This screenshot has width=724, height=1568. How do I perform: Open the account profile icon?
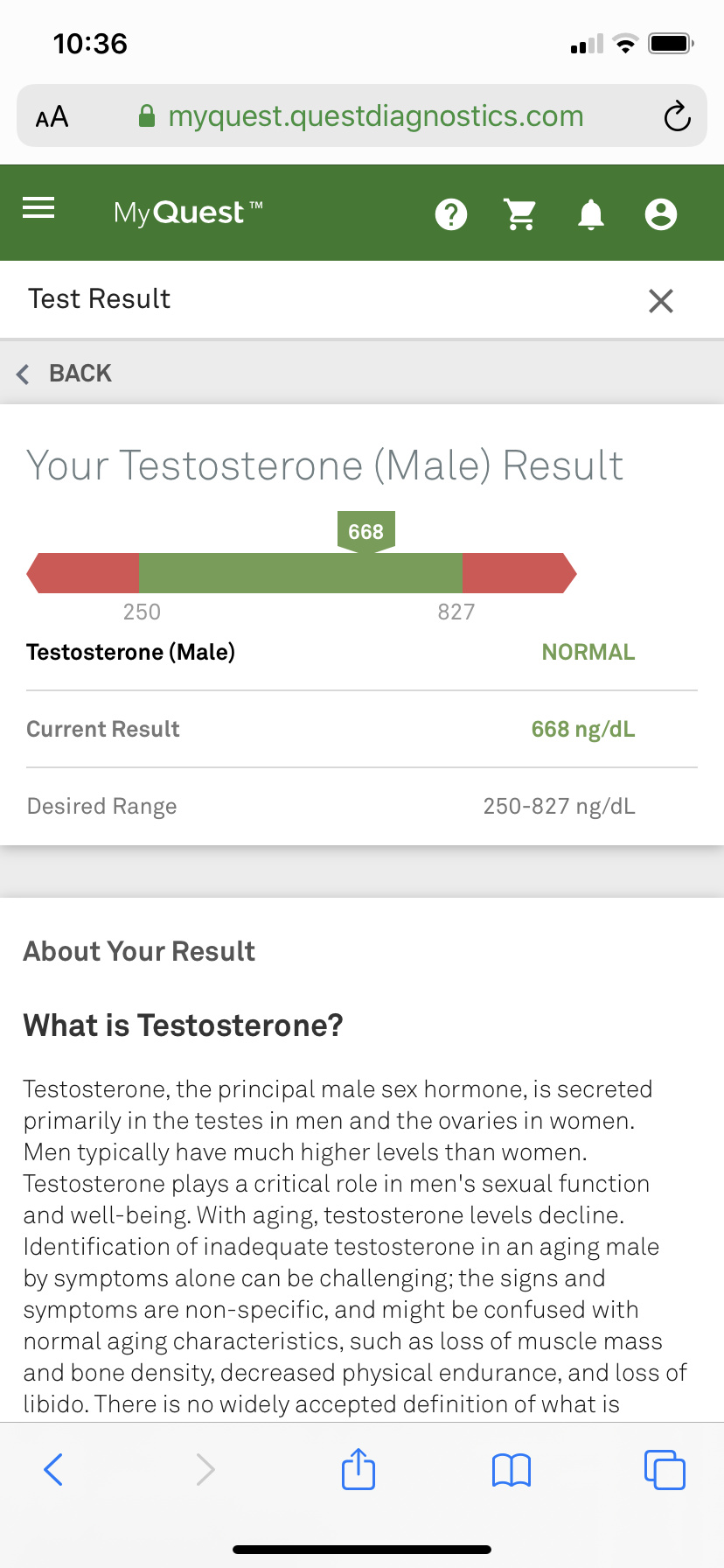(x=661, y=213)
